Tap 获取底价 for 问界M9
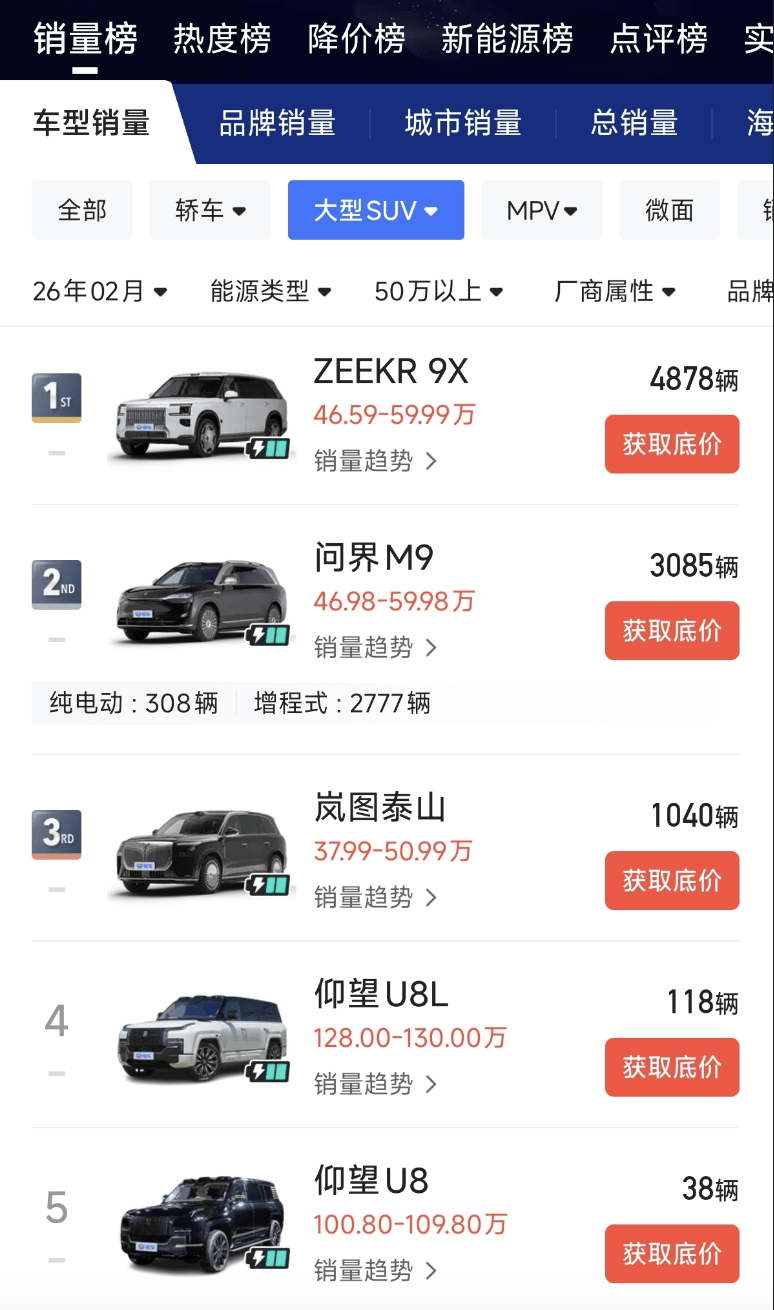This screenshot has height=1310, width=774. pyautogui.click(x=672, y=630)
